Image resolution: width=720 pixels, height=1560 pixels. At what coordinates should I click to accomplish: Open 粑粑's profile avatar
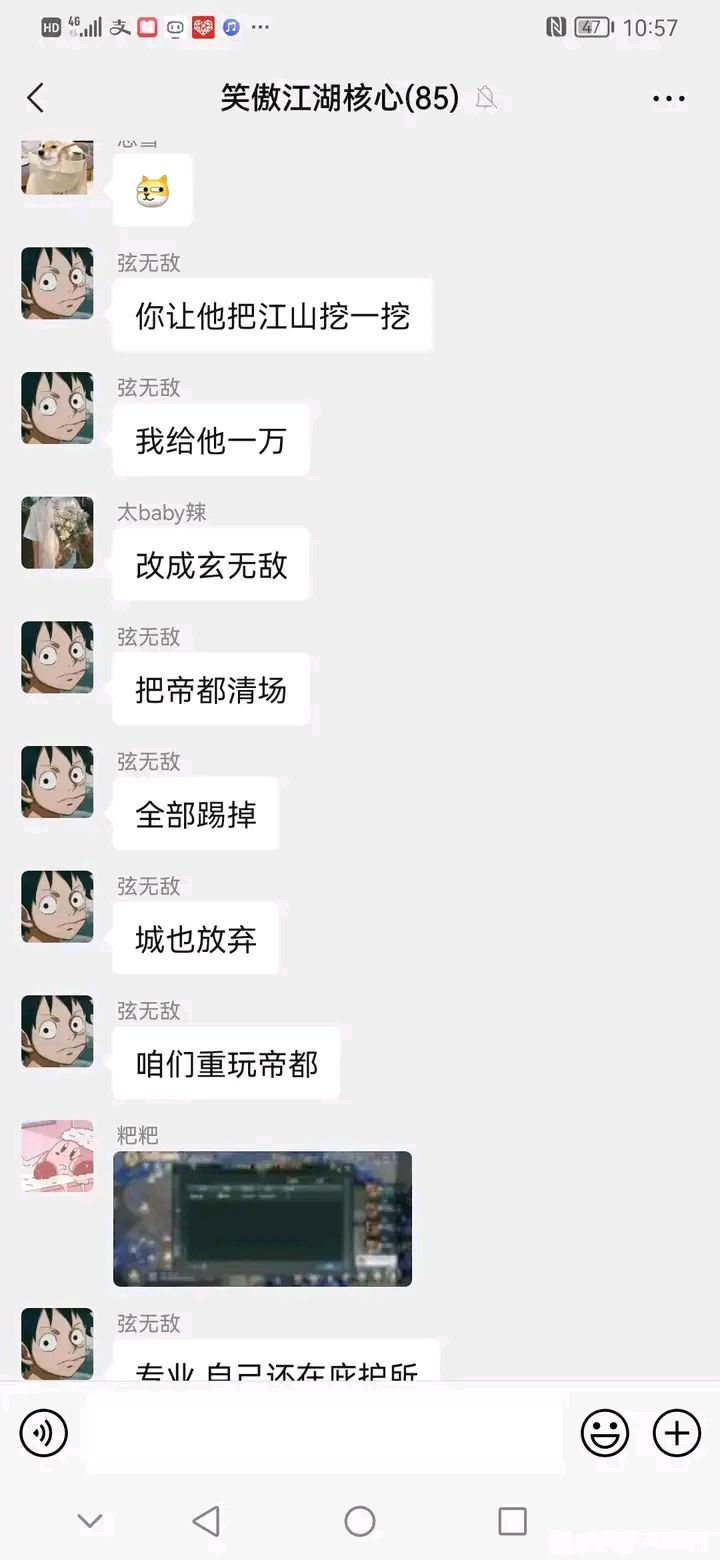57,1156
